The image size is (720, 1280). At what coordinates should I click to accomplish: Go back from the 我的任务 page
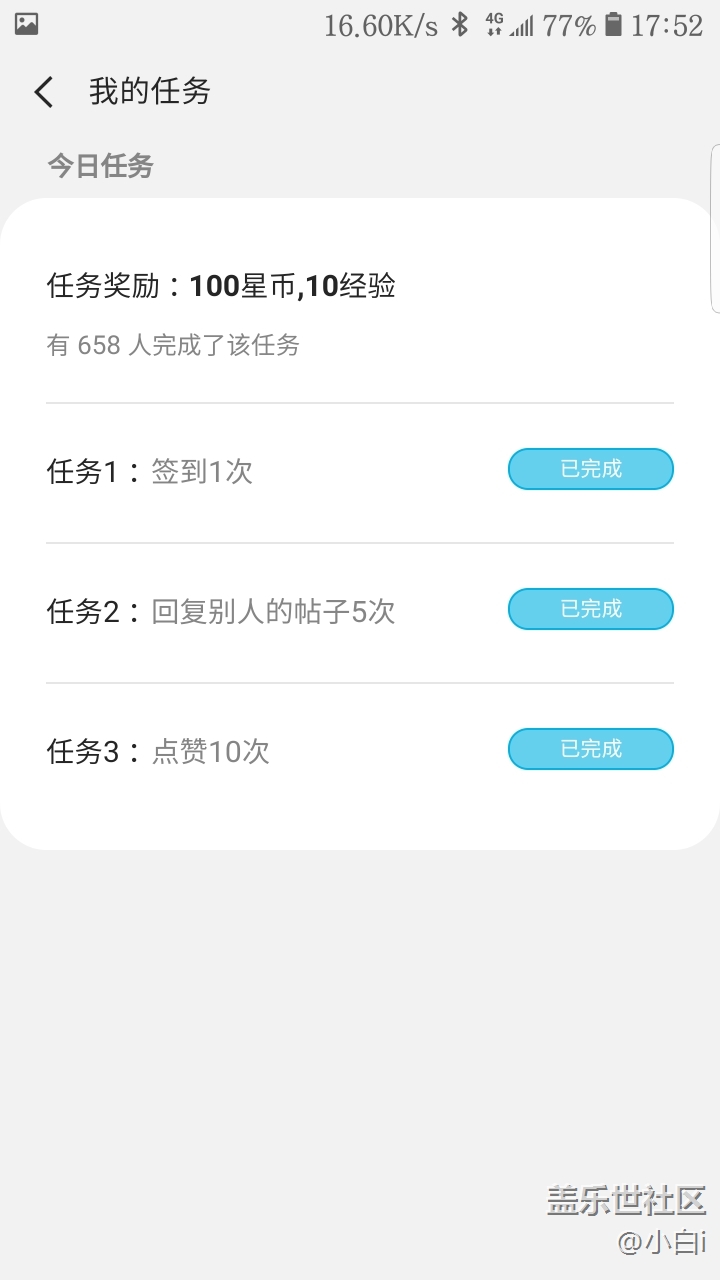coord(43,92)
